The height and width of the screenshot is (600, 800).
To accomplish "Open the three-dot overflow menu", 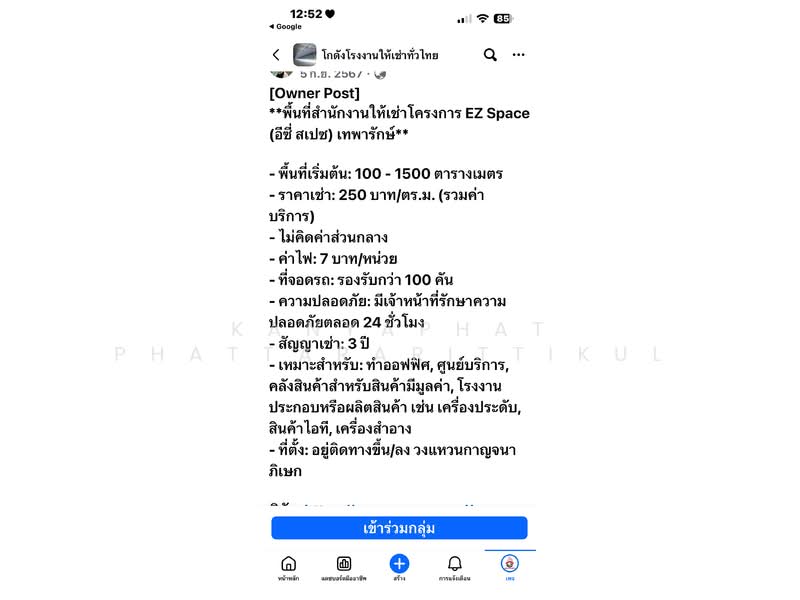I will [x=519, y=55].
